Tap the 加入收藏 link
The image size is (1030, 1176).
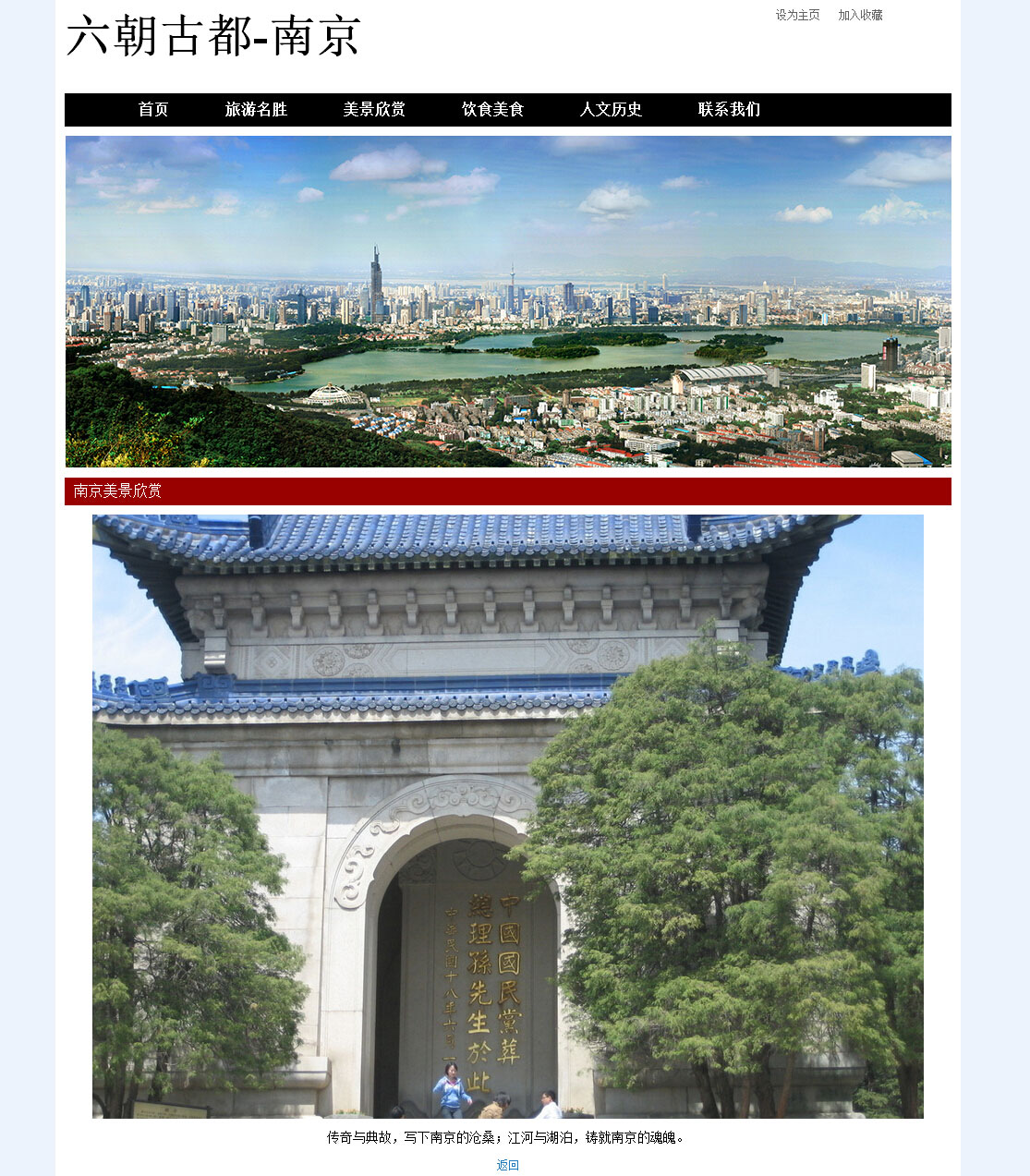[860, 15]
